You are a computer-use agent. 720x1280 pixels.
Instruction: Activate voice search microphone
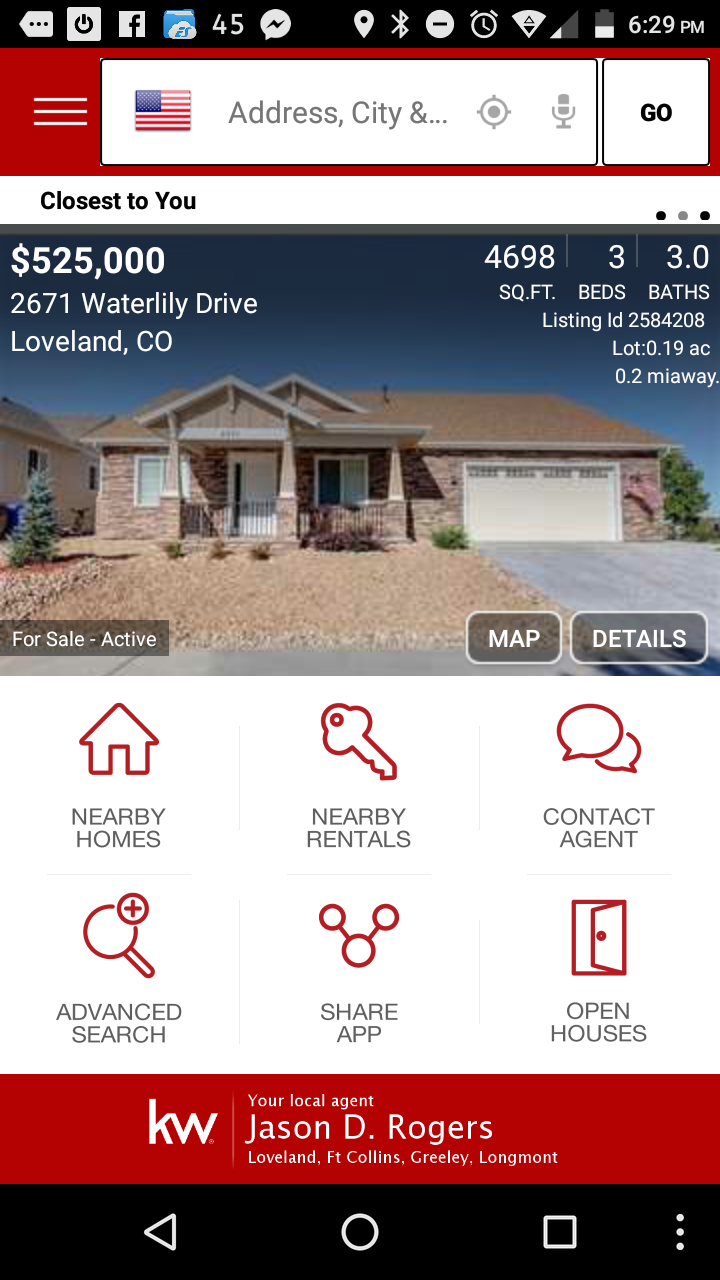click(564, 112)
